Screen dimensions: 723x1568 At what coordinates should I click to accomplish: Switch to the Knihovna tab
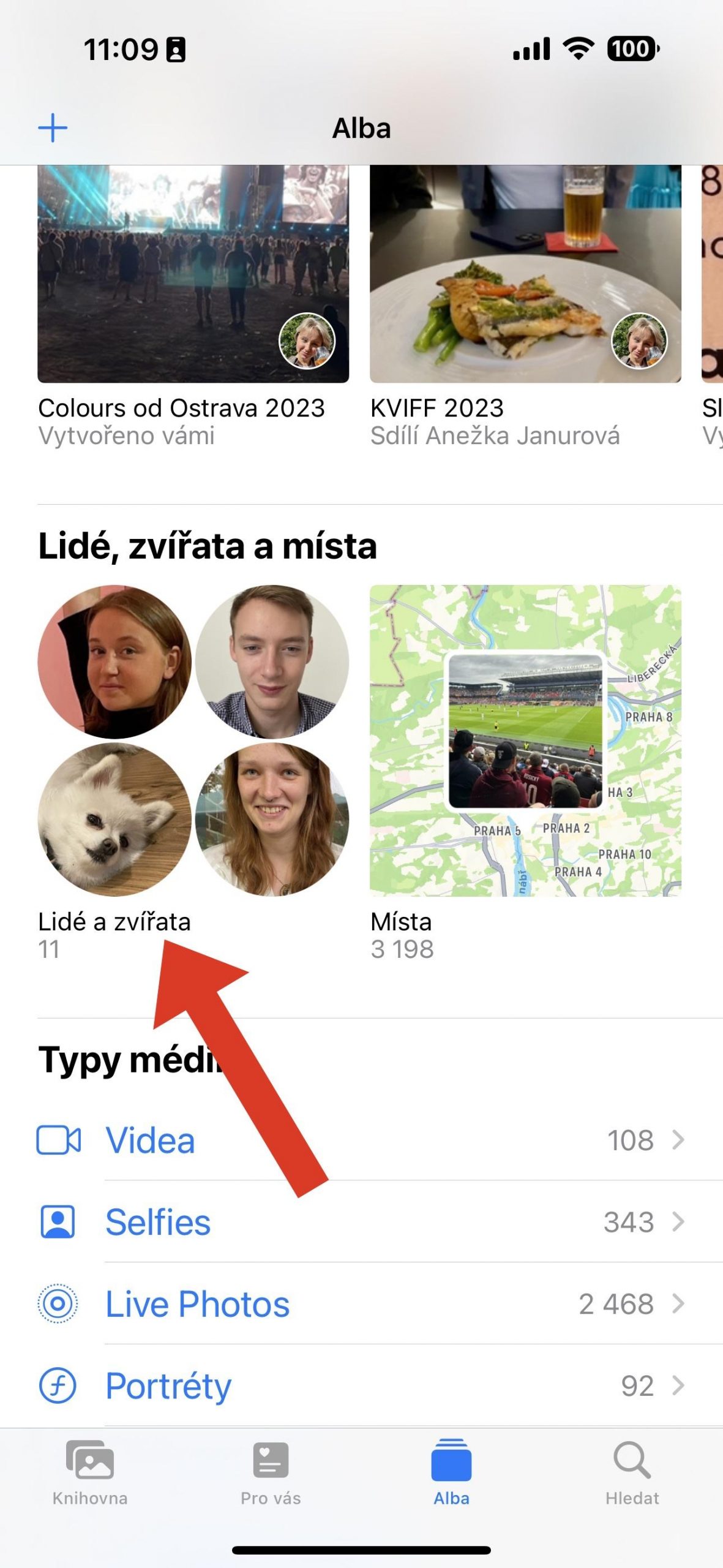(x=90, y=1474)
